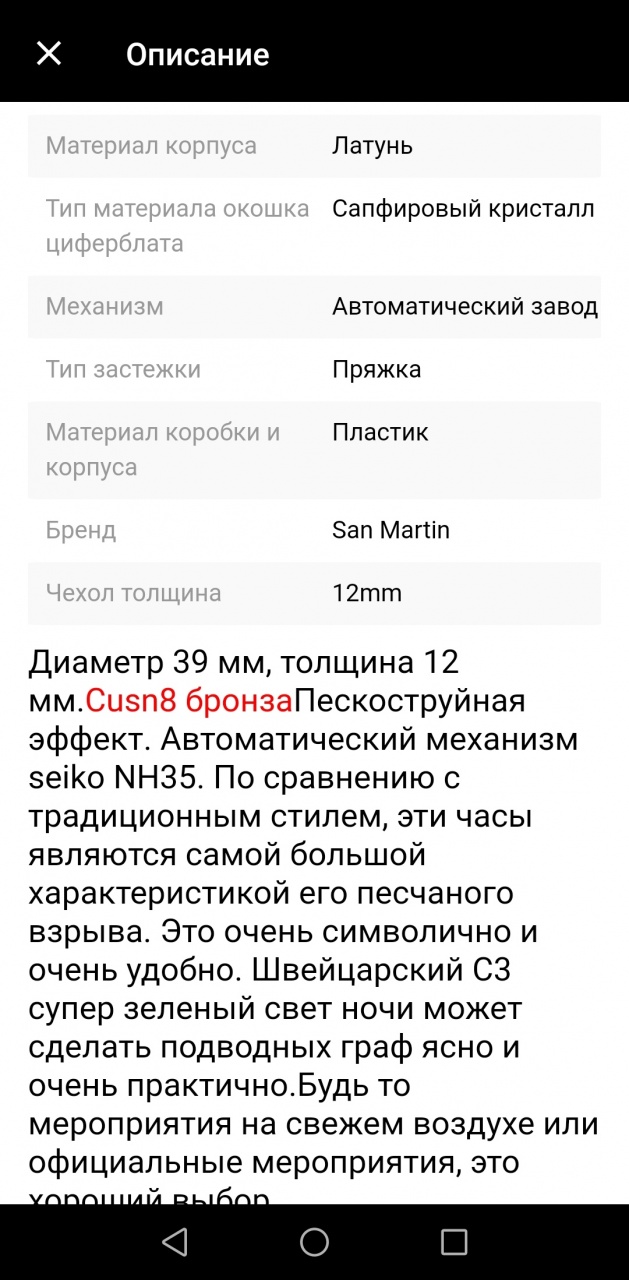Close the Описание description screen

tap(49, 54)
